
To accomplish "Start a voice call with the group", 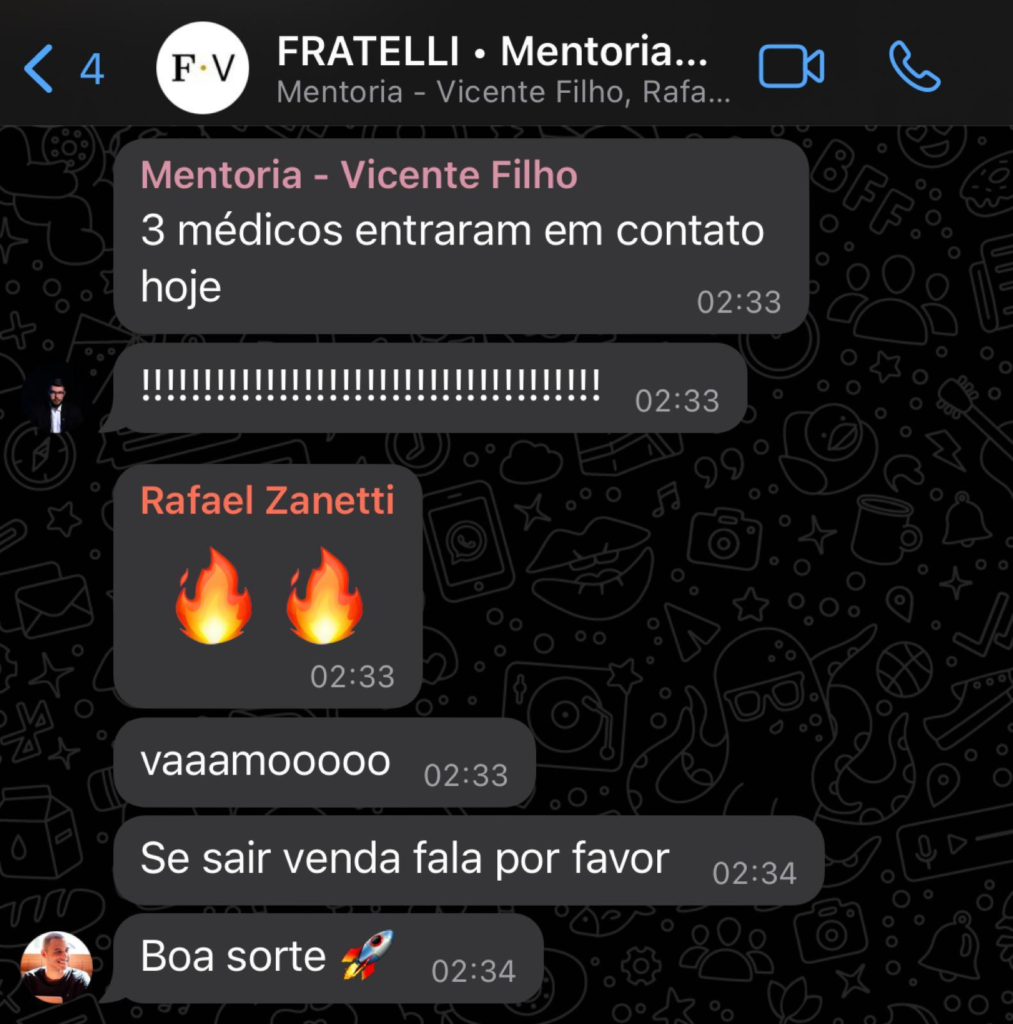I will click(x=914, y=67).
